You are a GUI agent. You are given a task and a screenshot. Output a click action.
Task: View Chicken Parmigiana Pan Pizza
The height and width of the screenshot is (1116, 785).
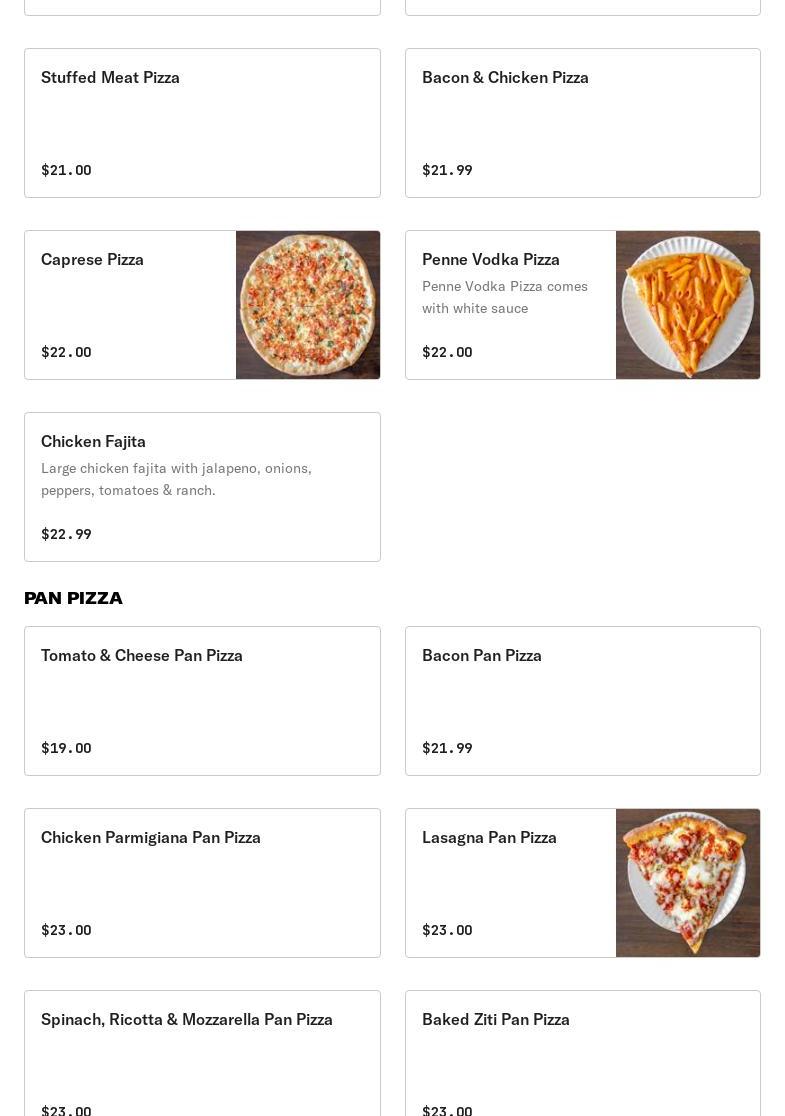click(202, 883)
